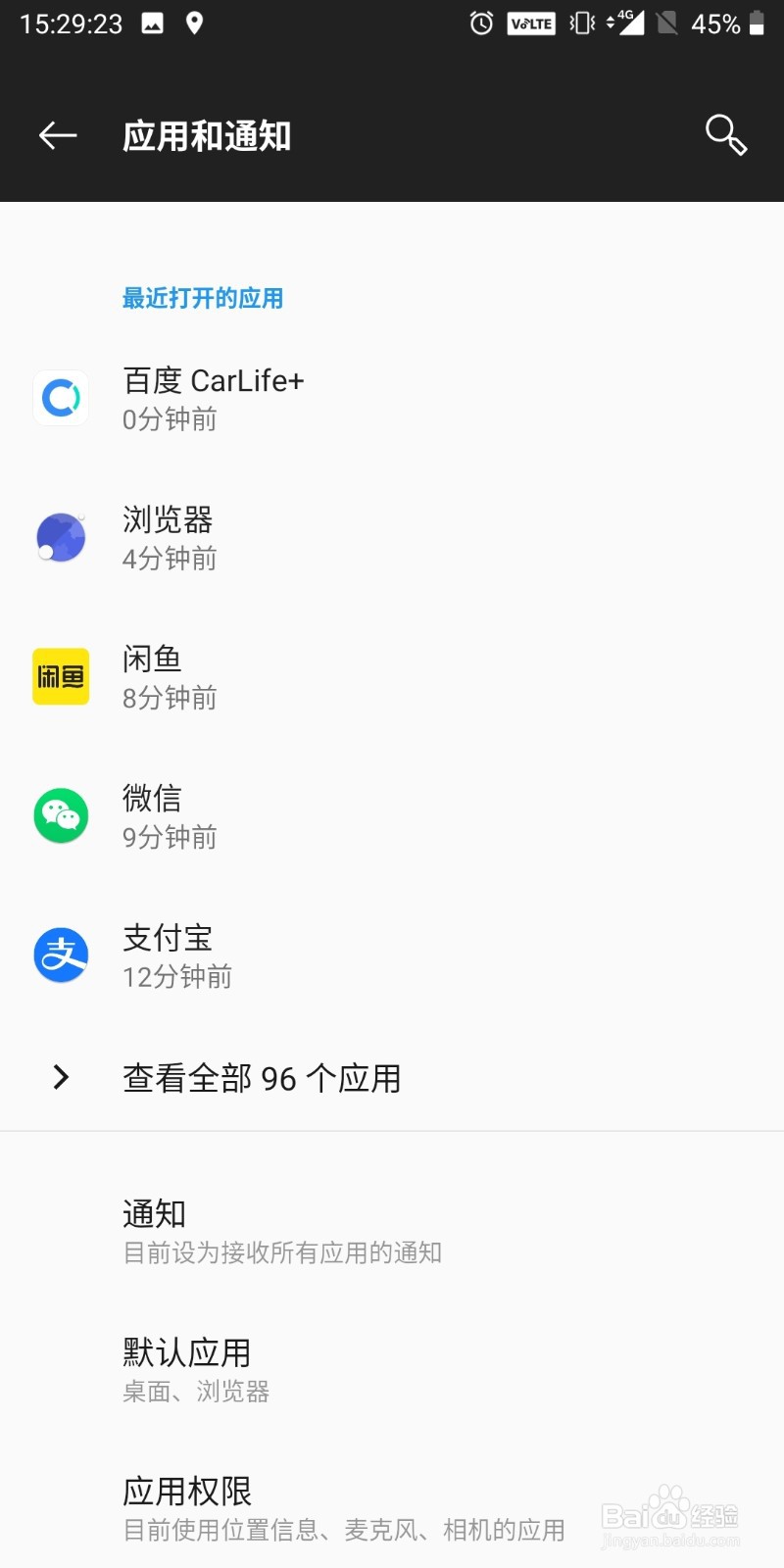Tap the back arrow to leave 应用和通知
This screenshot has width=784, height=1568.
pos(56,135)
